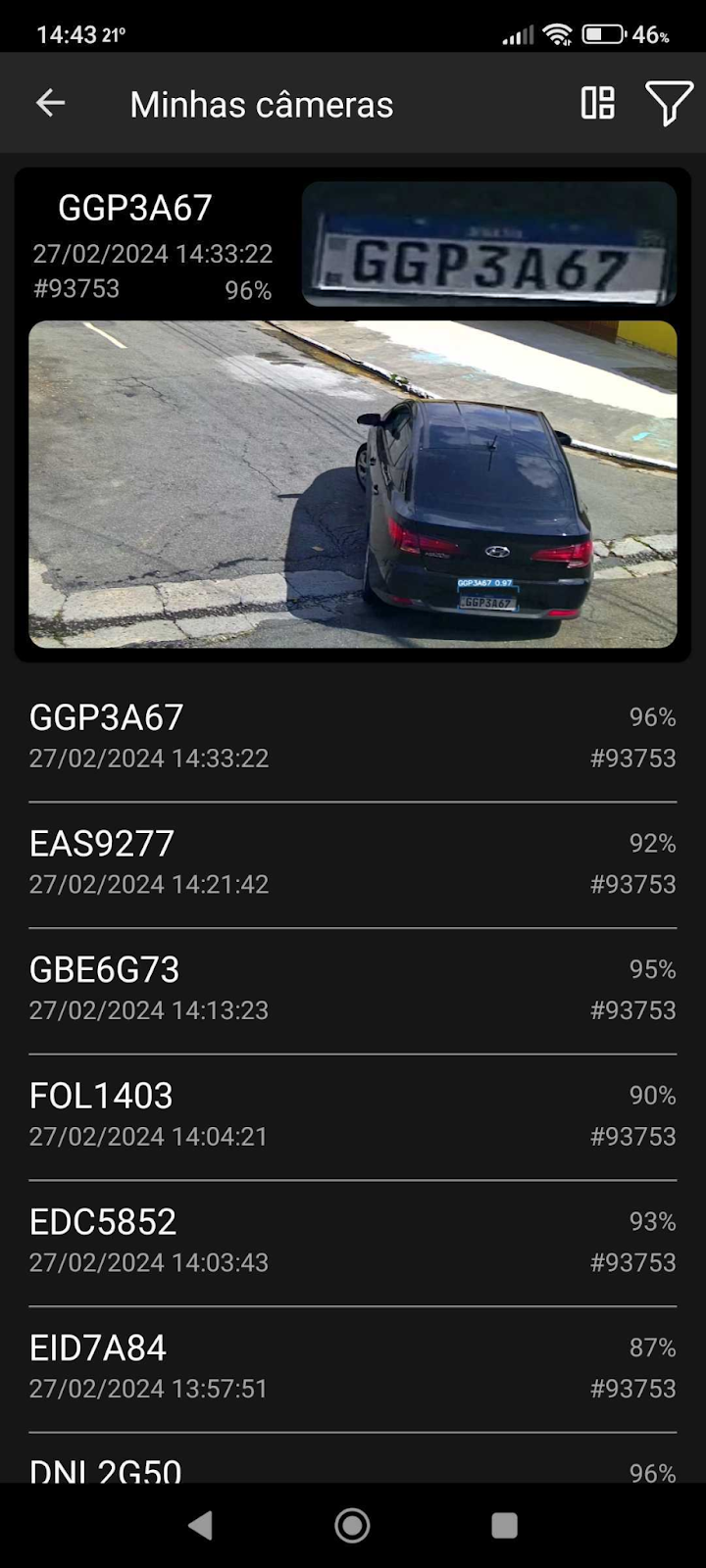Image resolution: width=706 pixels, height=1568 pixels.
Task: Open the EDC5852 plate record
Action: pyautogui.click(x=352, y=1242)
